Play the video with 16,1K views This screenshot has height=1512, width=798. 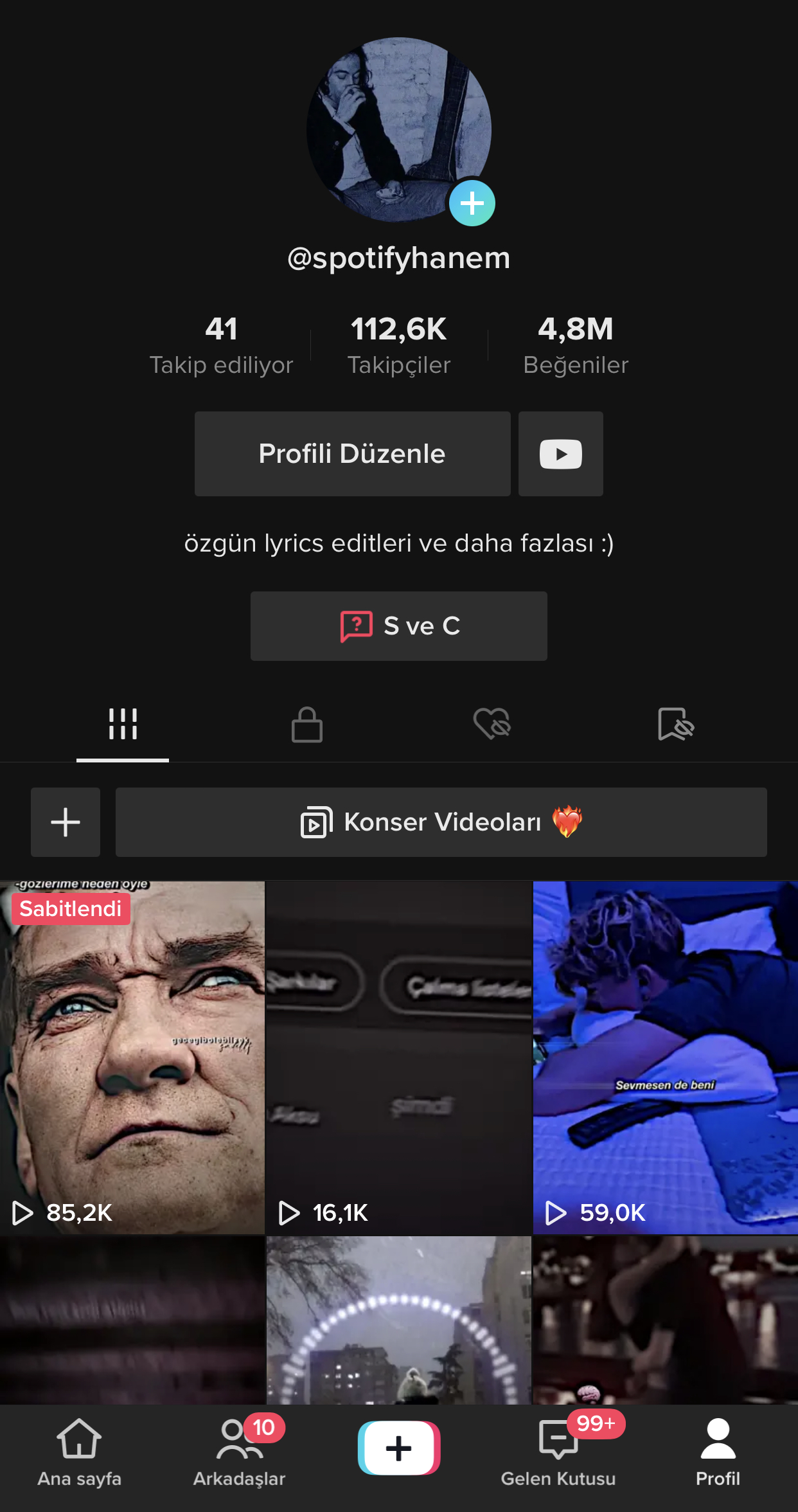tap(399, 1057)
